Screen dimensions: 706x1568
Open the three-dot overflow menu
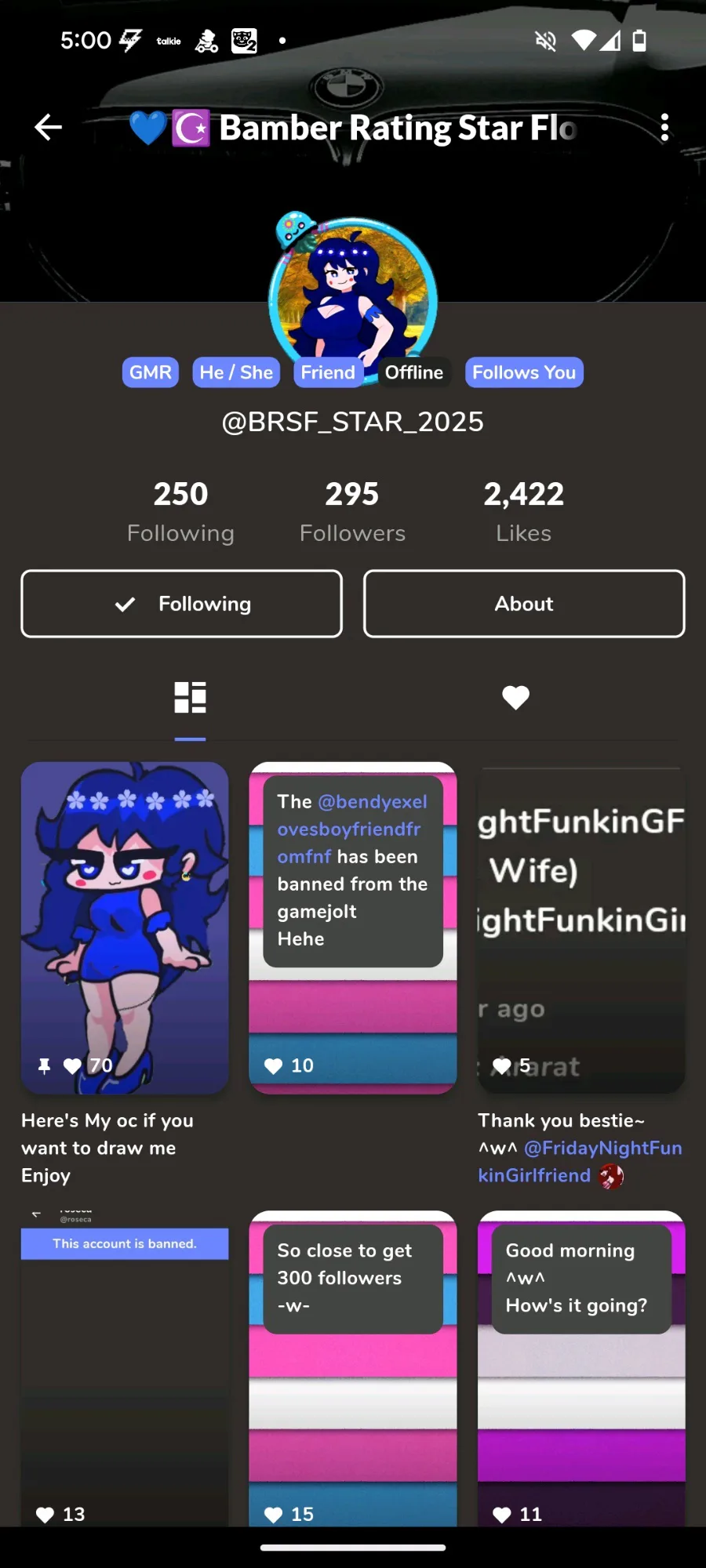click(664, 127)
